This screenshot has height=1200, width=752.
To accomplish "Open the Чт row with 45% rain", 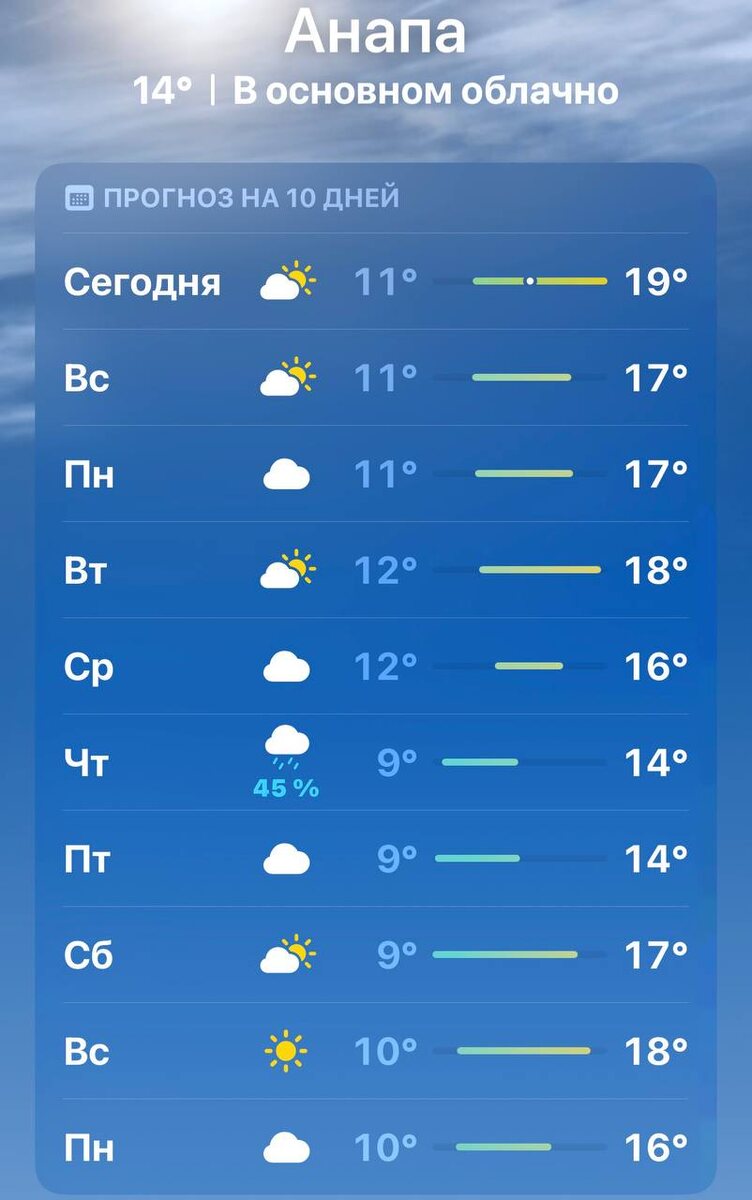I will tap(376, 763).
